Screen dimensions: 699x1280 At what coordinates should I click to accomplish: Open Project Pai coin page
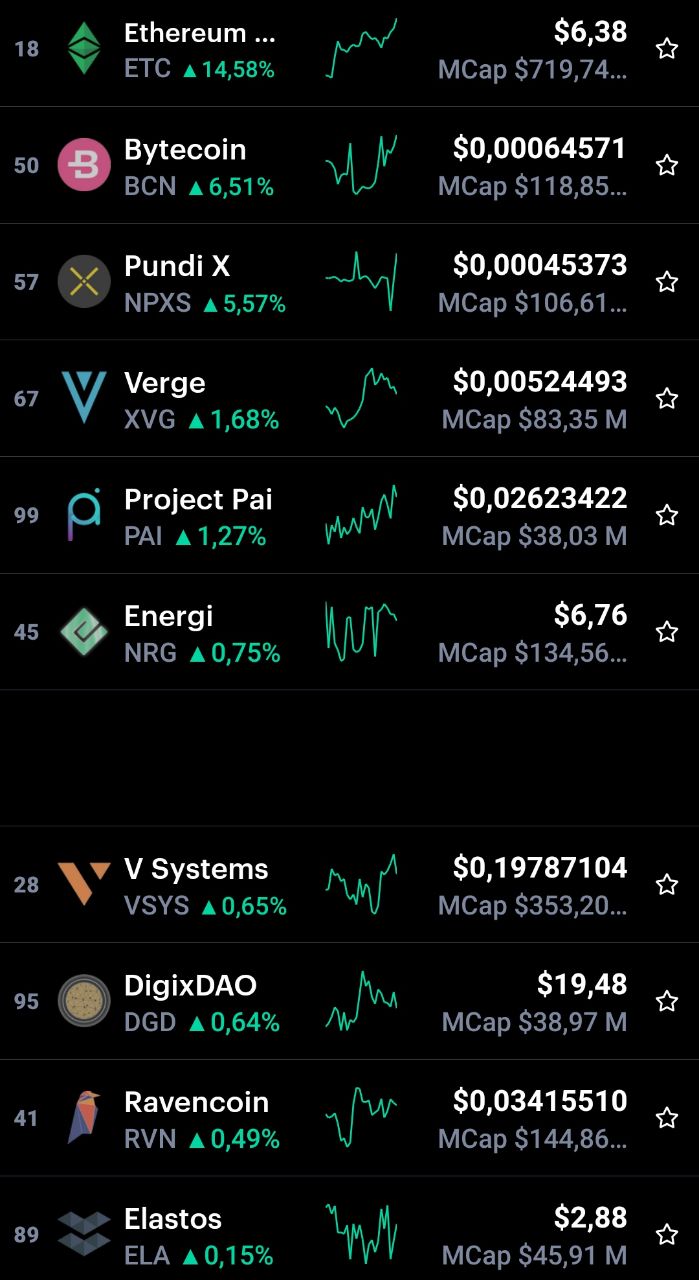[x=349, y=515]
